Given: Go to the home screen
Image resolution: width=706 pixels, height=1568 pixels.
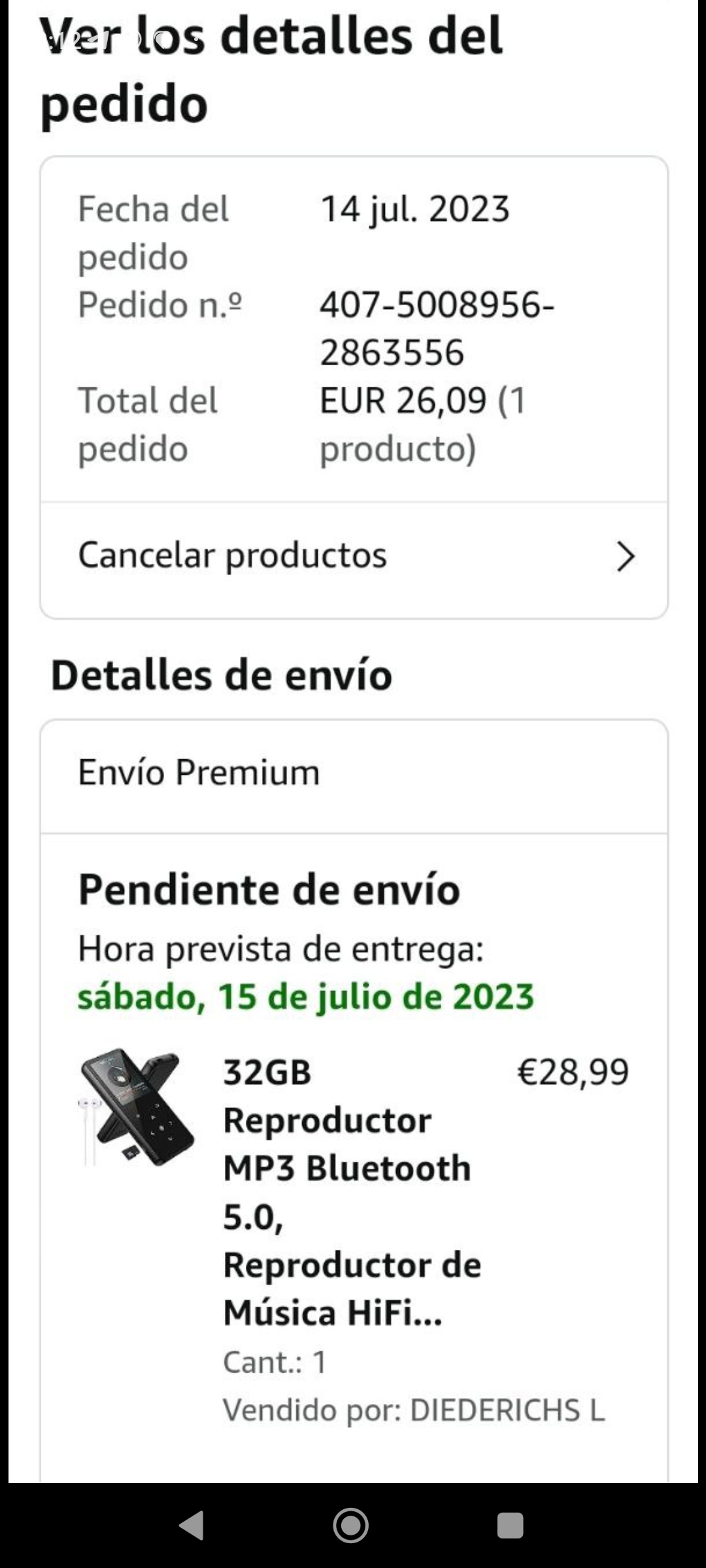Looking at the screenshot, I should [351, 1526].
